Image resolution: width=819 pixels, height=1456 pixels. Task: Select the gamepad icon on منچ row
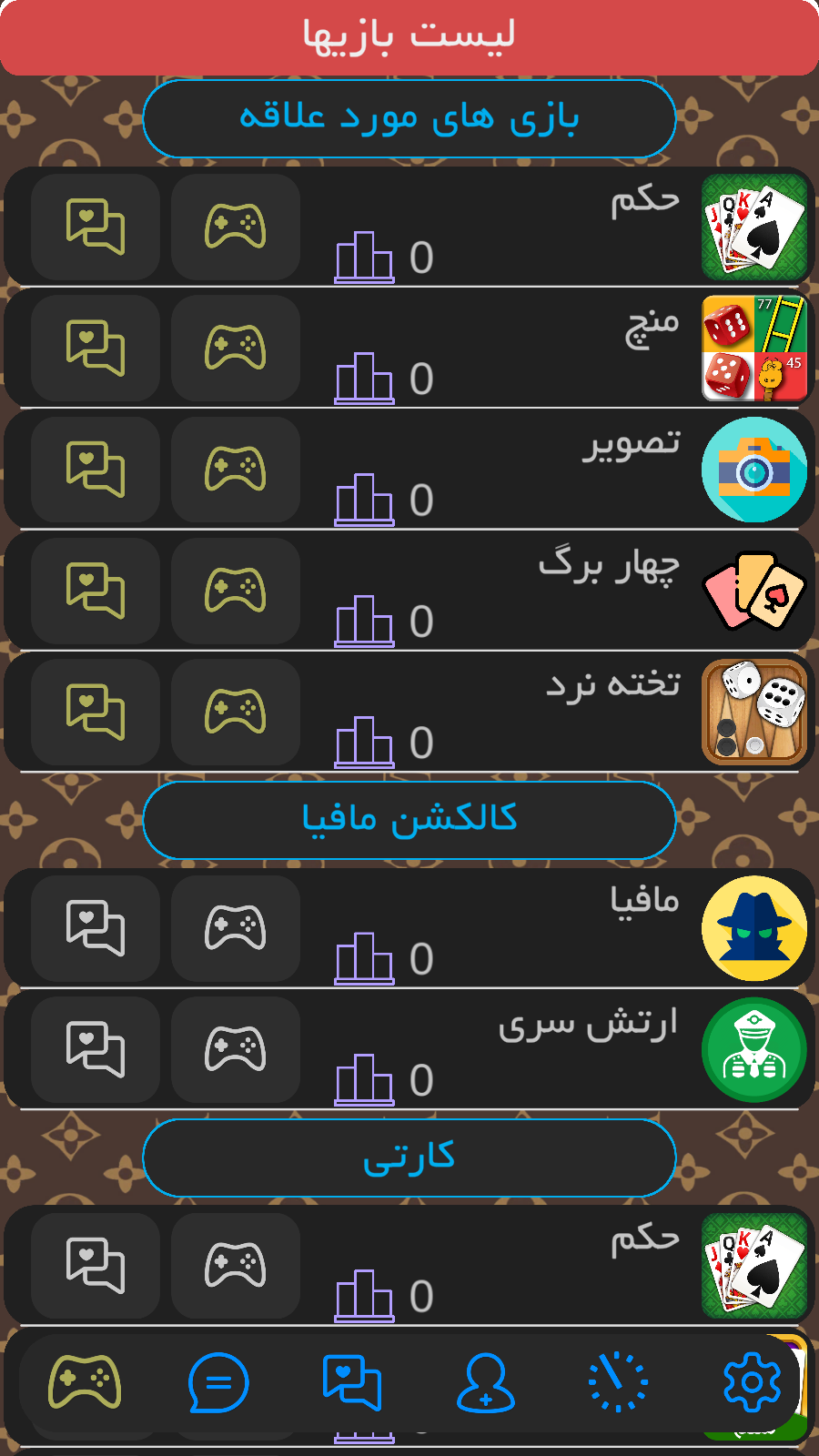(x=235, y=349)
